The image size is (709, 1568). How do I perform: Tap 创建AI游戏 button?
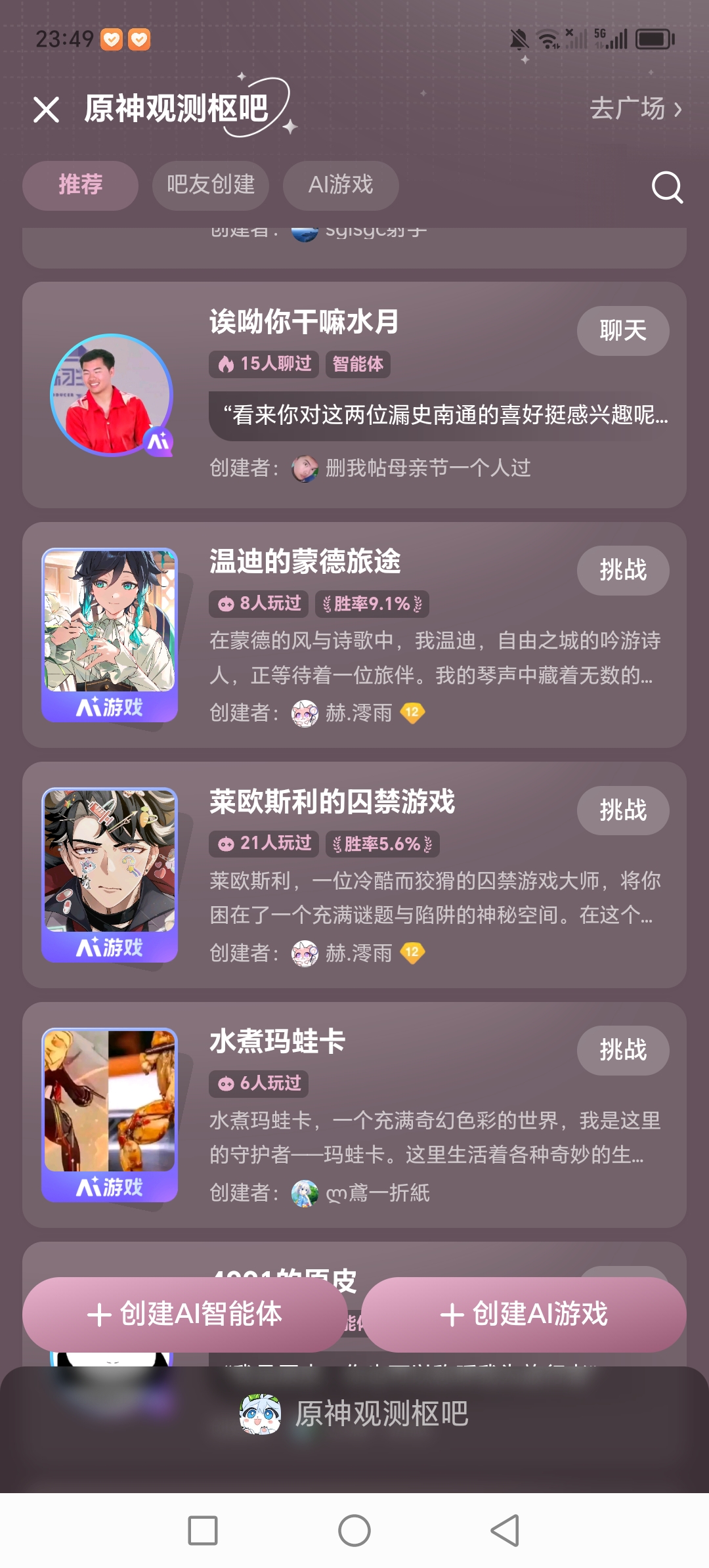click(523, 1315)
